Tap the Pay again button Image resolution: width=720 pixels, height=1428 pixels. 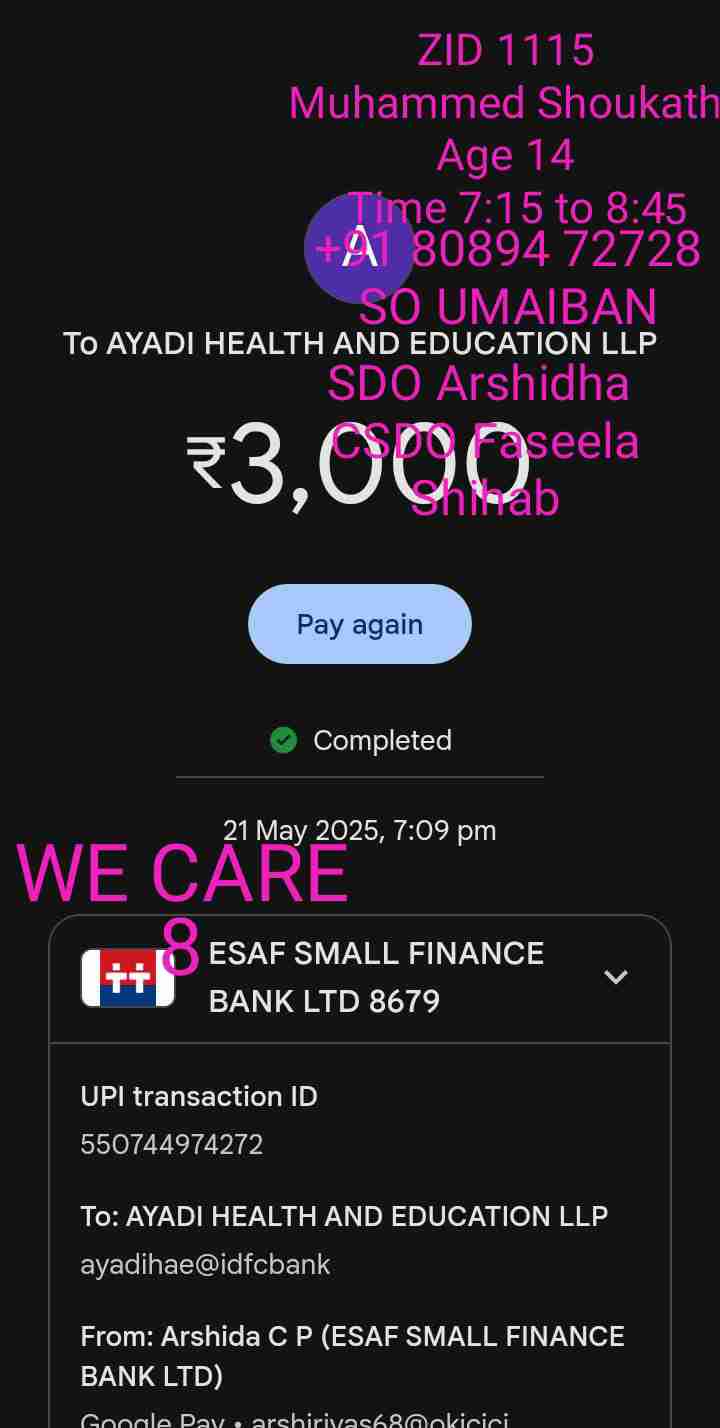359,624
